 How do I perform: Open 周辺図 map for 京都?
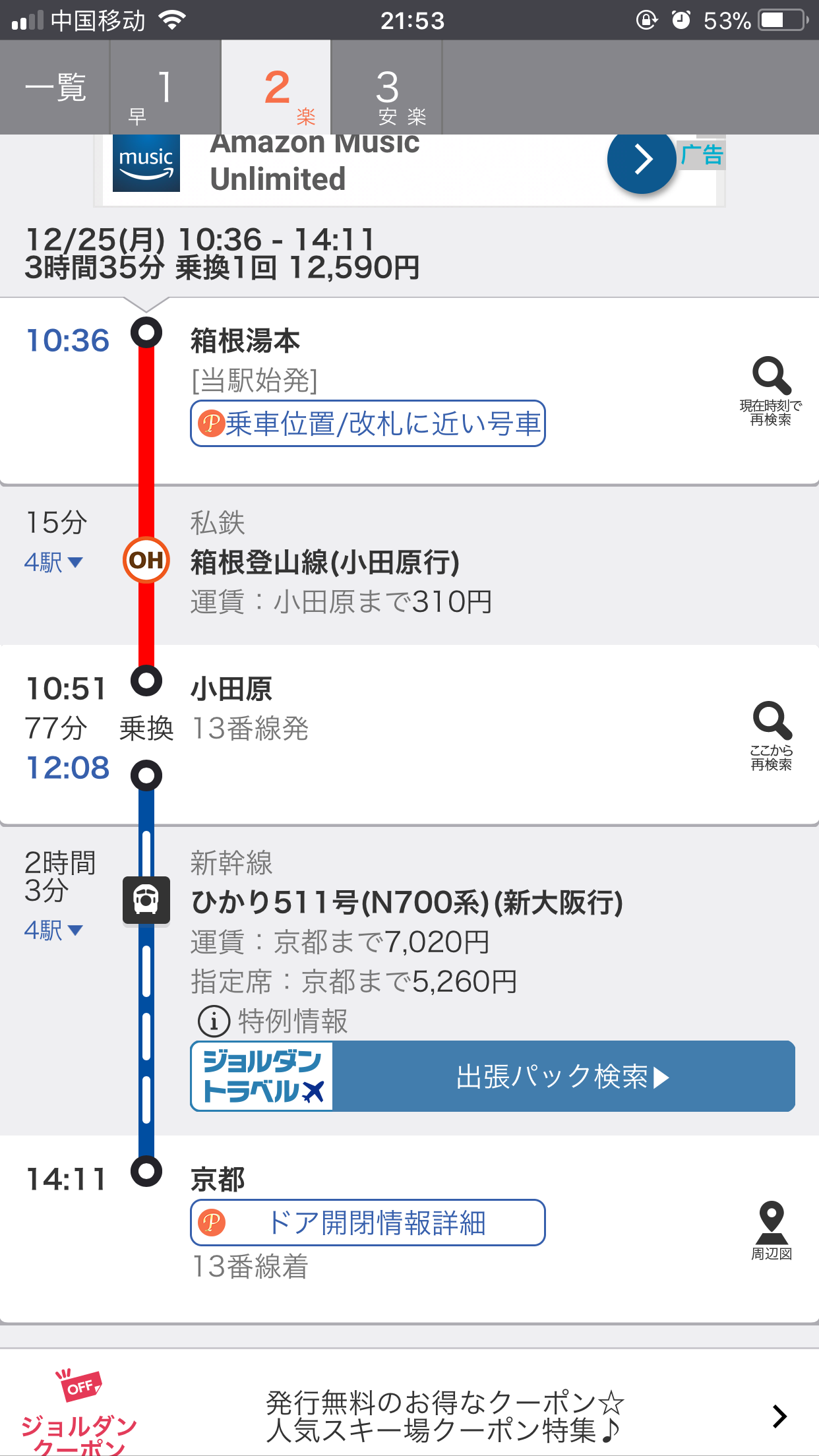coord(771,1230)
